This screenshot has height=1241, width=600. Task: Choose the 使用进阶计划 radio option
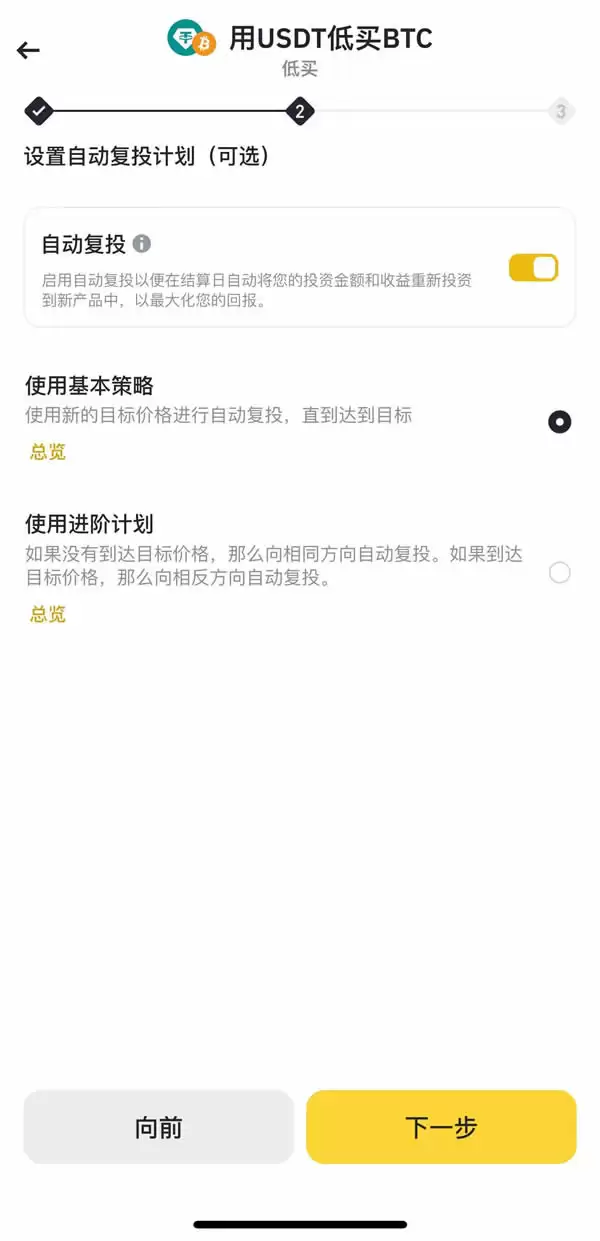(x=559, y=573)
